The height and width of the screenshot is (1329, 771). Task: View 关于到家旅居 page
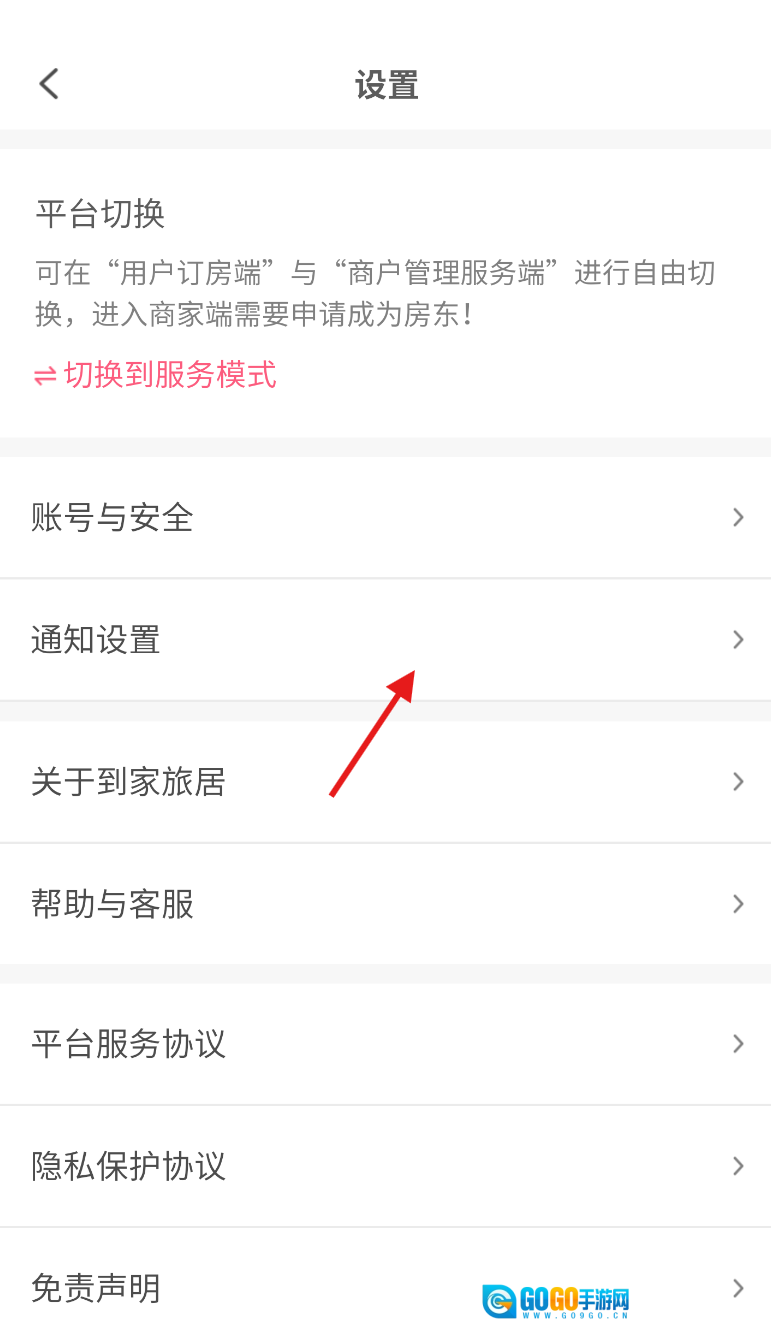tap(385, 781)
